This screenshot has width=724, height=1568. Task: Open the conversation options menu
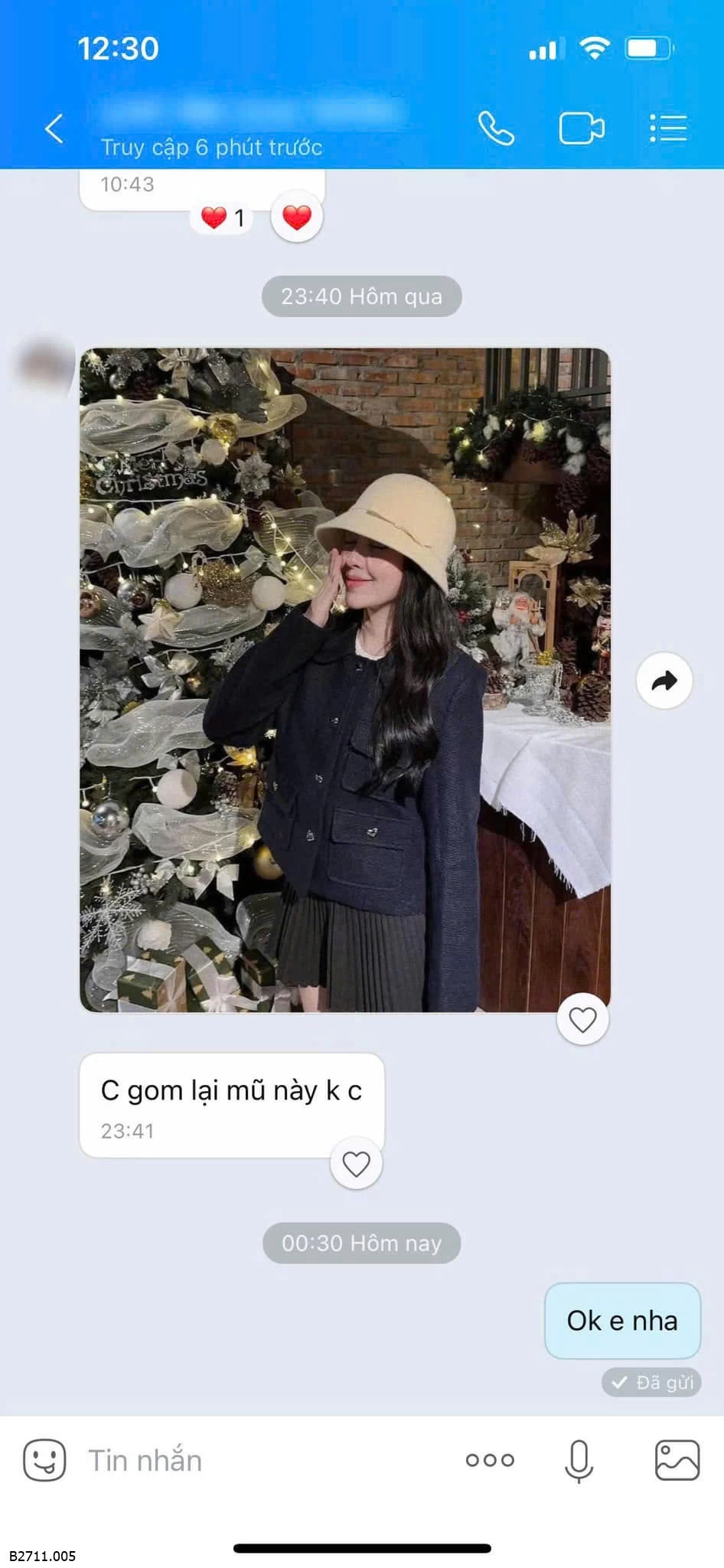pos(667,128)
